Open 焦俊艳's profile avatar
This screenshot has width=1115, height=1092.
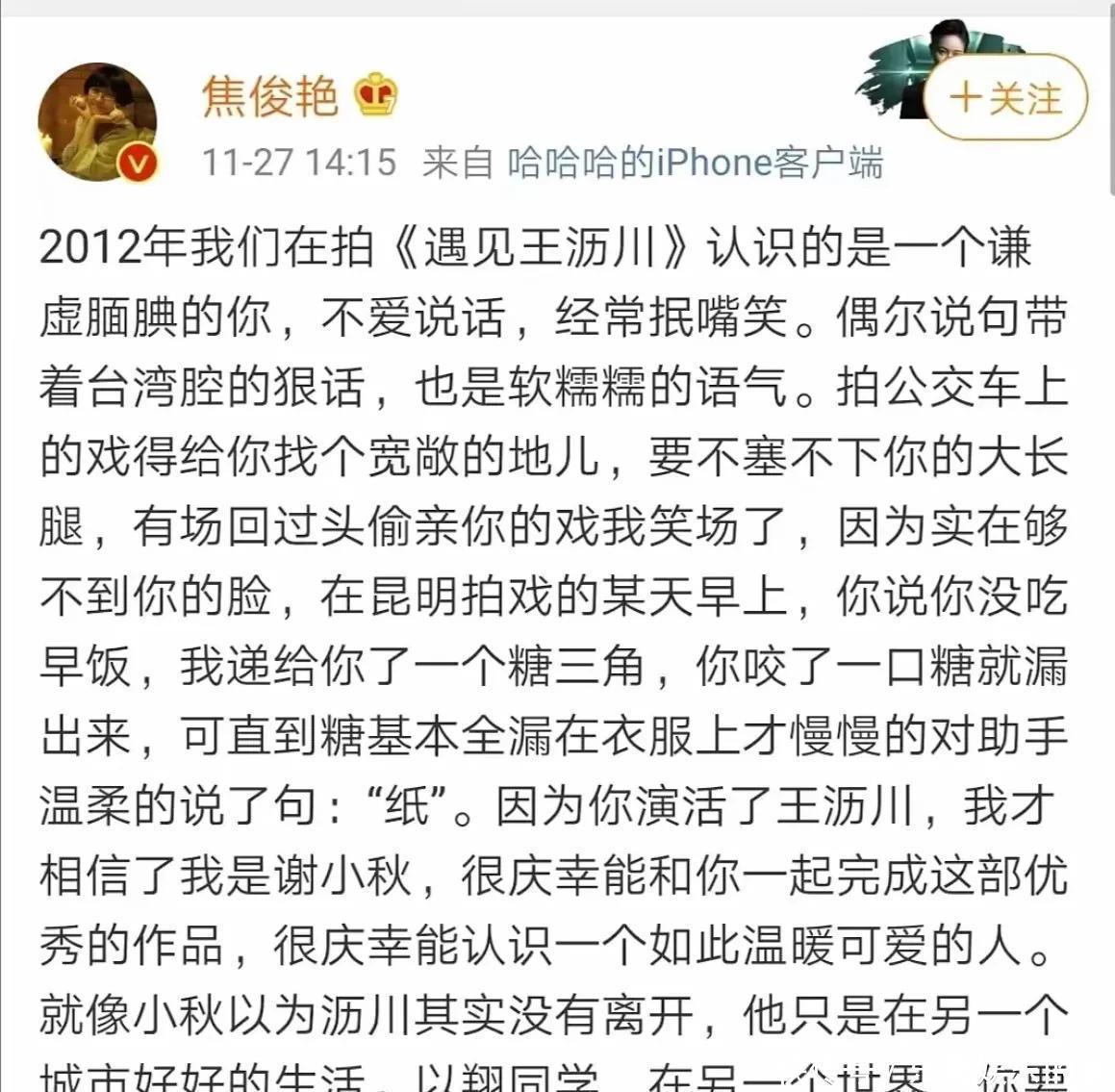pos(97,122)
